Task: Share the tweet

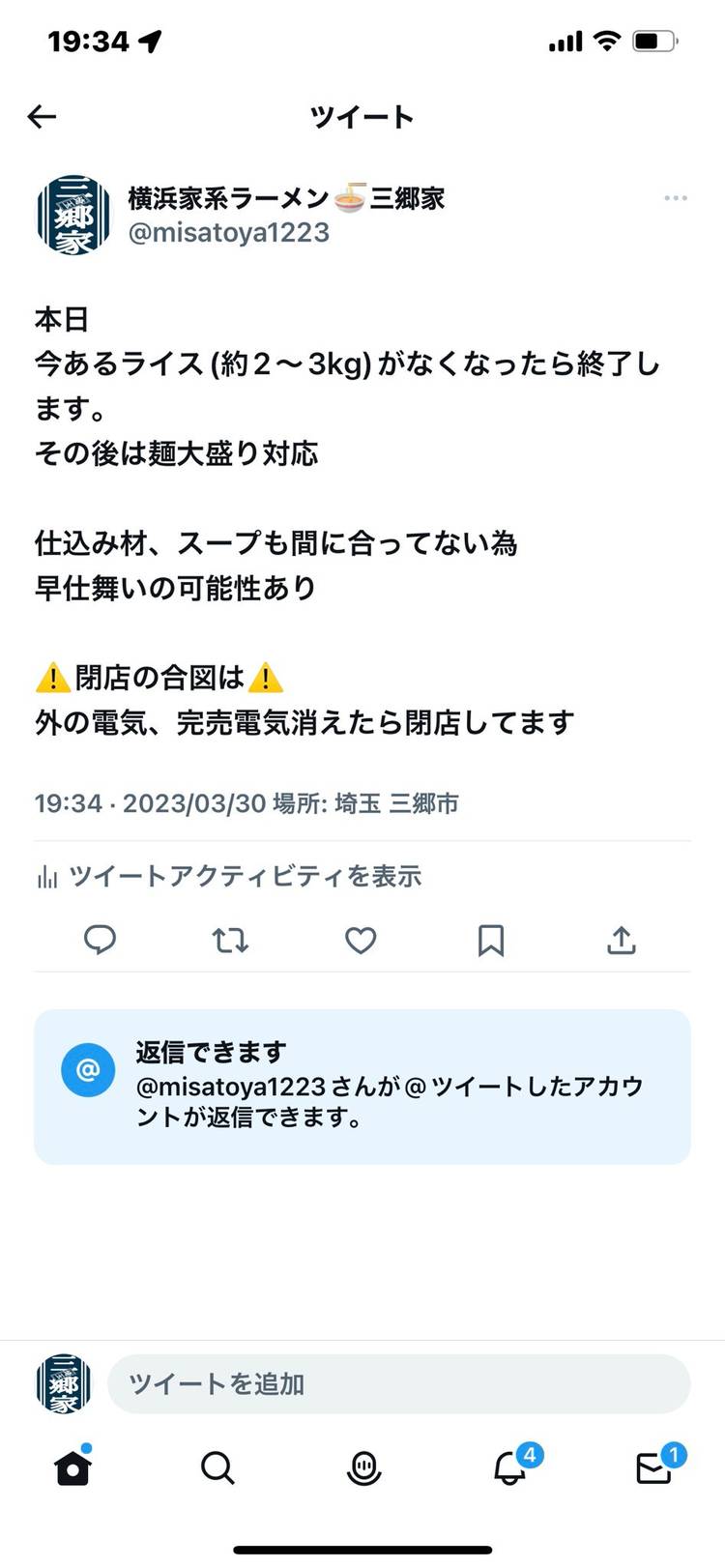Action: 621,940
